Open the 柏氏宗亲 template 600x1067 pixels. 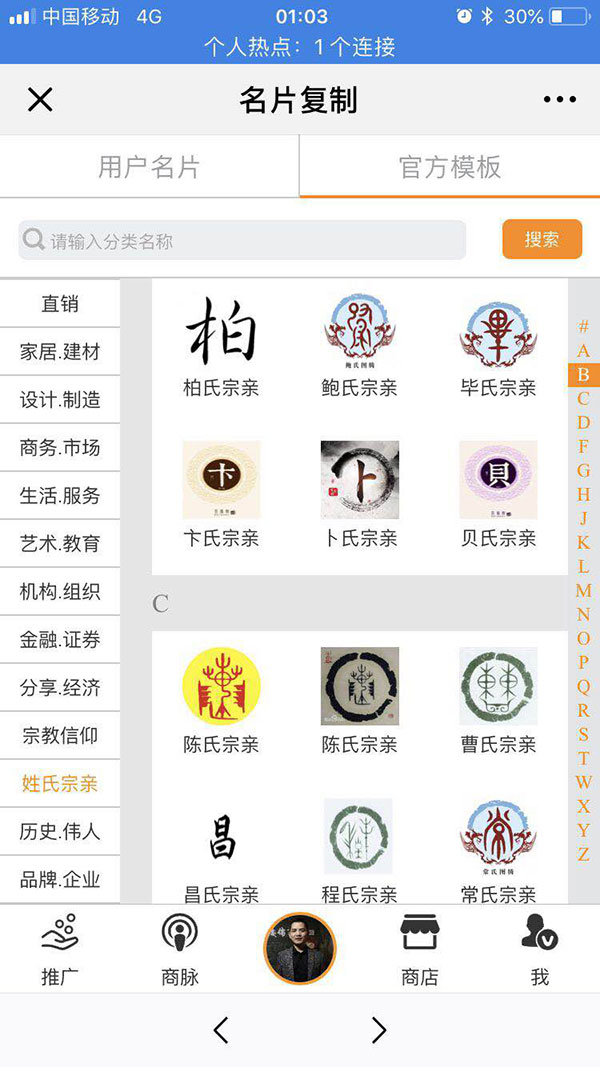(x=221, y=345)
